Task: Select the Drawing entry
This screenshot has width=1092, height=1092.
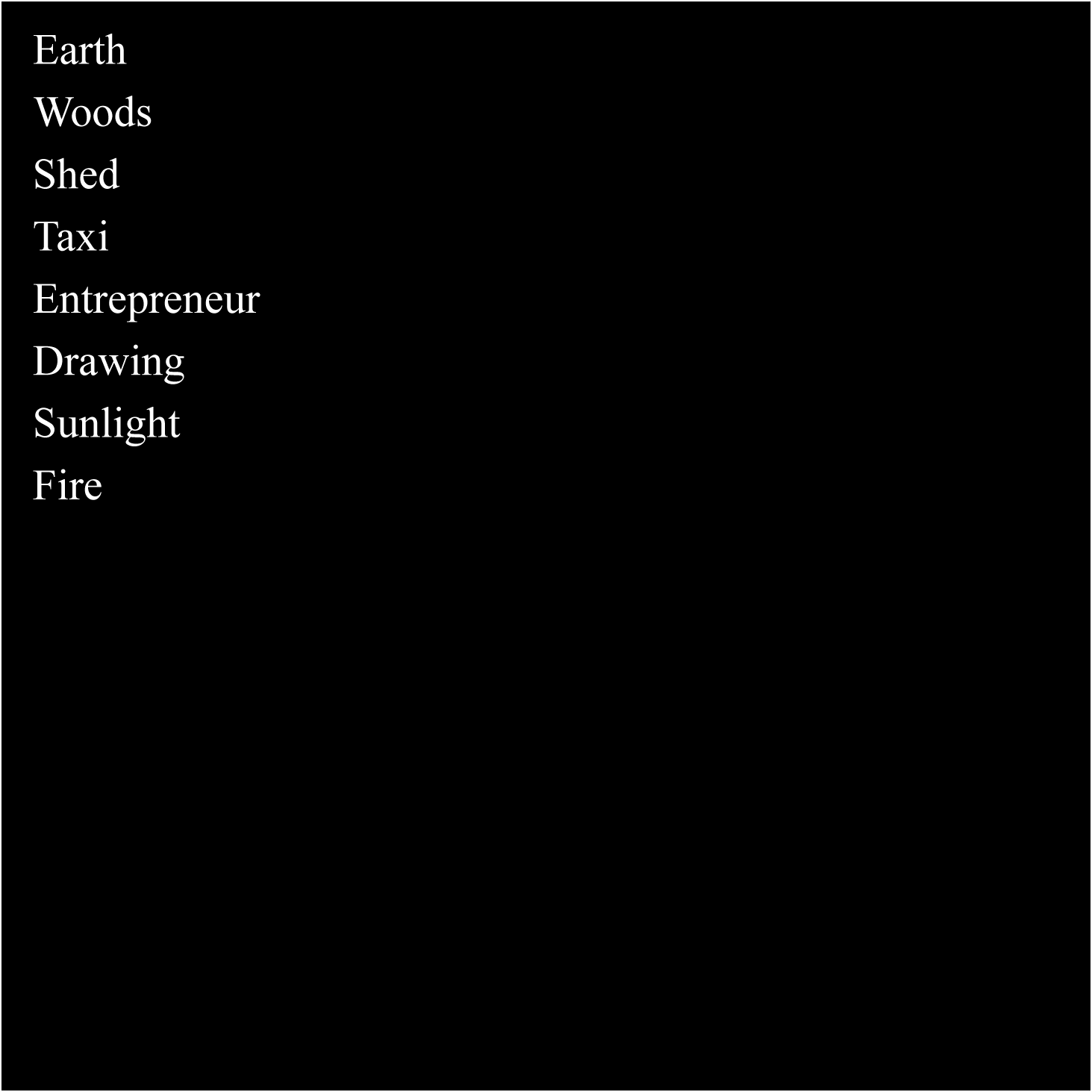Action: (109, 361)
